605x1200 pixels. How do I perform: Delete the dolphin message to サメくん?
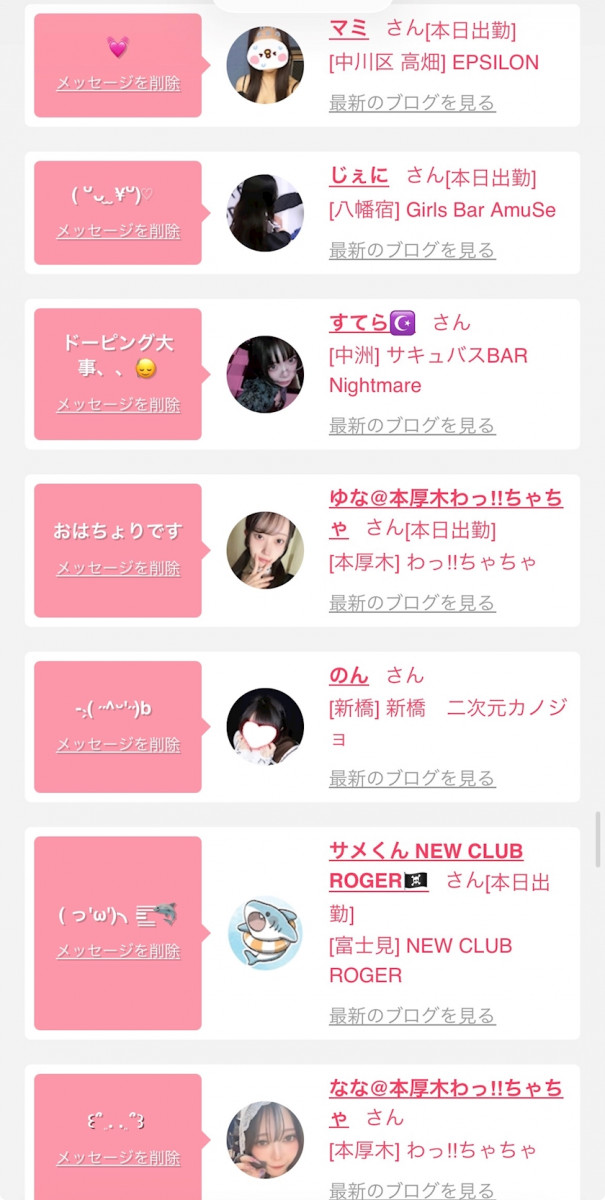[118, 951]
